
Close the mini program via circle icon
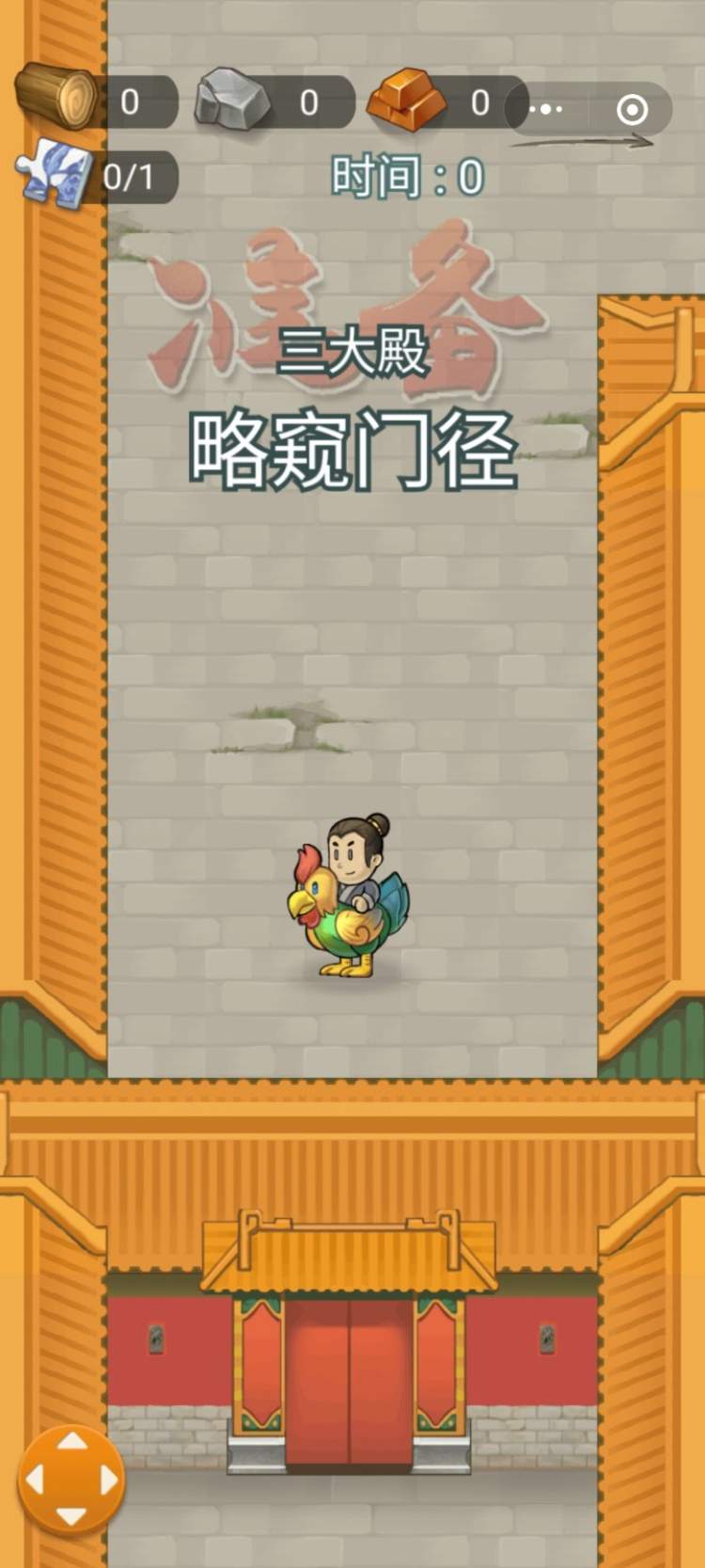632,110
